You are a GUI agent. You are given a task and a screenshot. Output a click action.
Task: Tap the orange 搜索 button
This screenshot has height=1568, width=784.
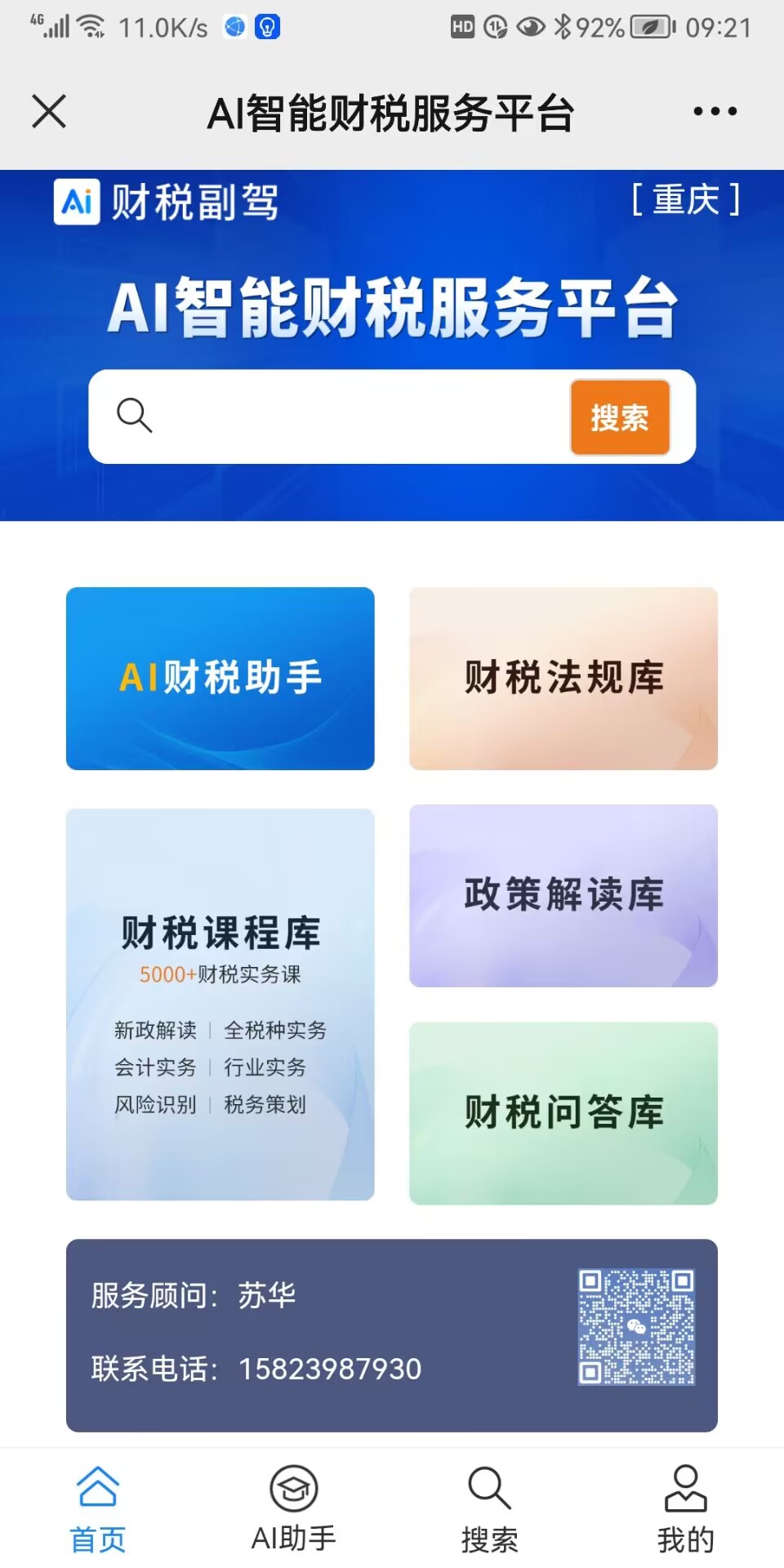pyautogui.click(x=620, y=417)
